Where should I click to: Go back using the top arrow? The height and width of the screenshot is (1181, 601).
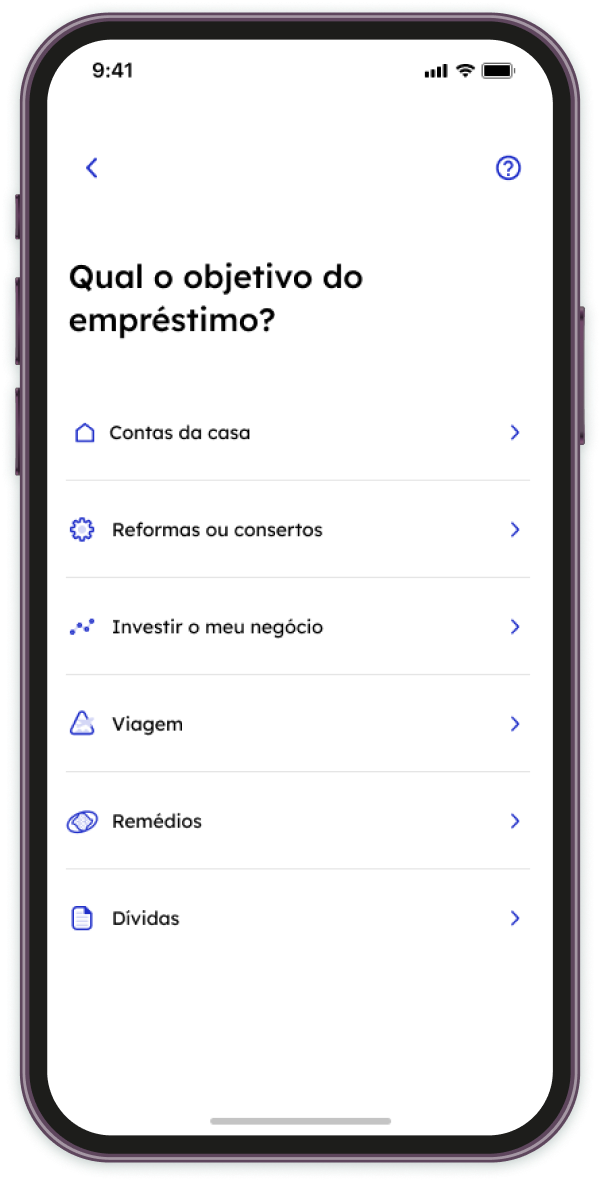[92, 168]
